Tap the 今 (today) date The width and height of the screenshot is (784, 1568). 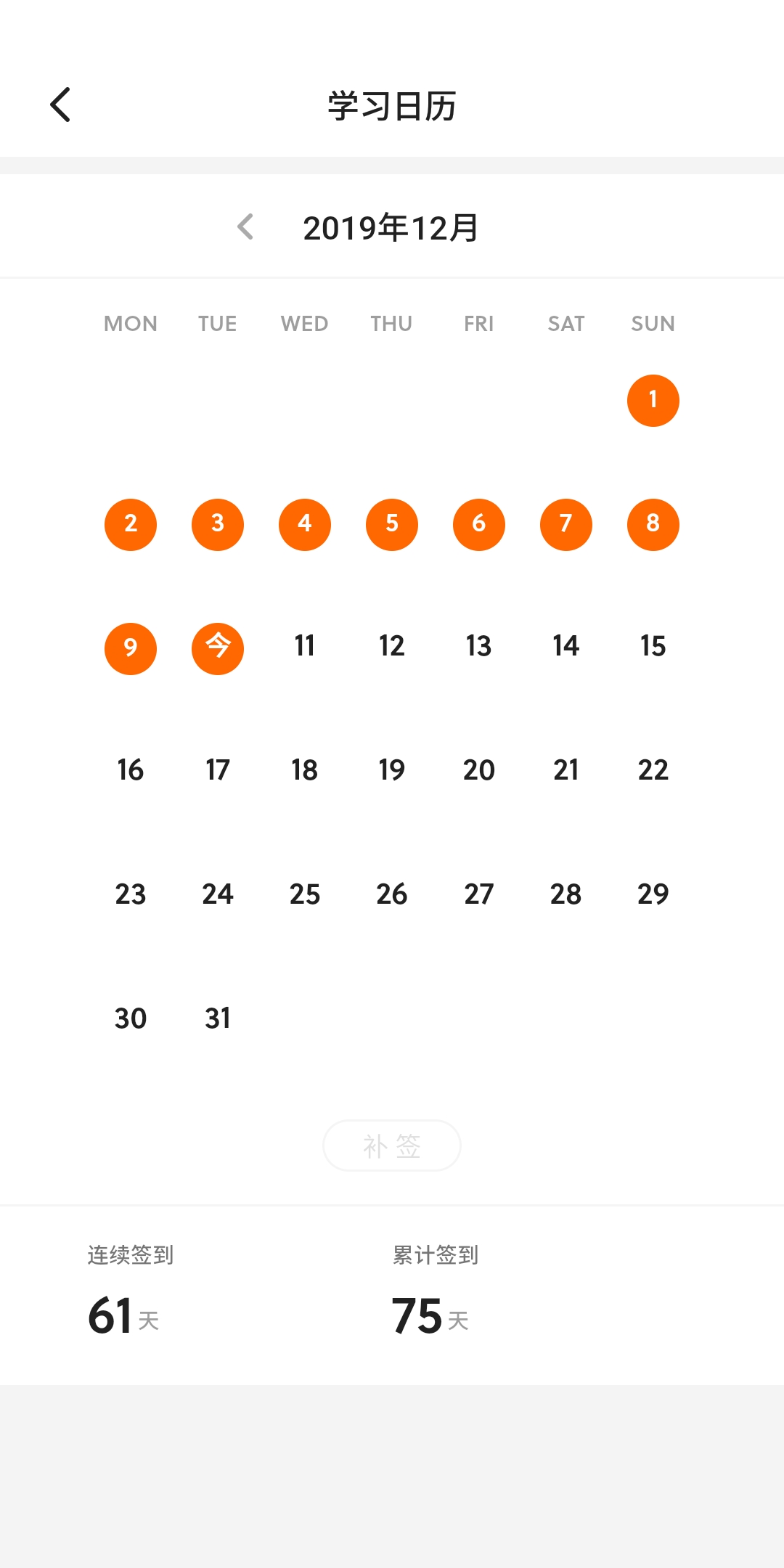coord(217,648)
